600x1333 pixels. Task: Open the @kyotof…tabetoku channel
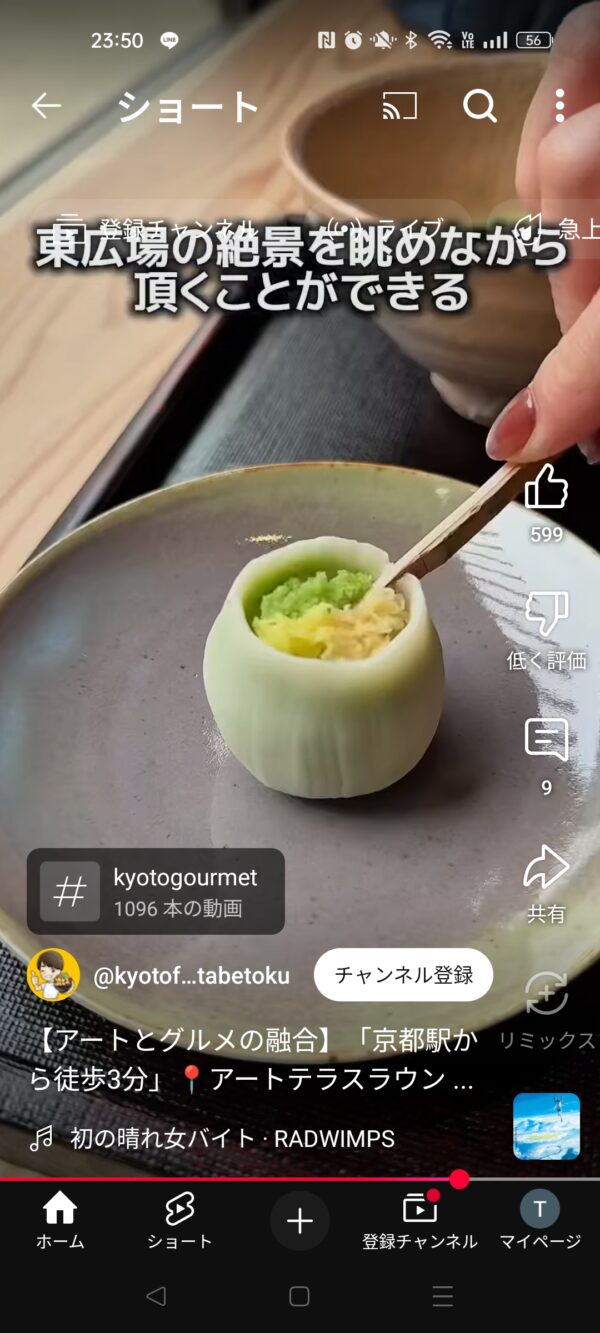191,976
